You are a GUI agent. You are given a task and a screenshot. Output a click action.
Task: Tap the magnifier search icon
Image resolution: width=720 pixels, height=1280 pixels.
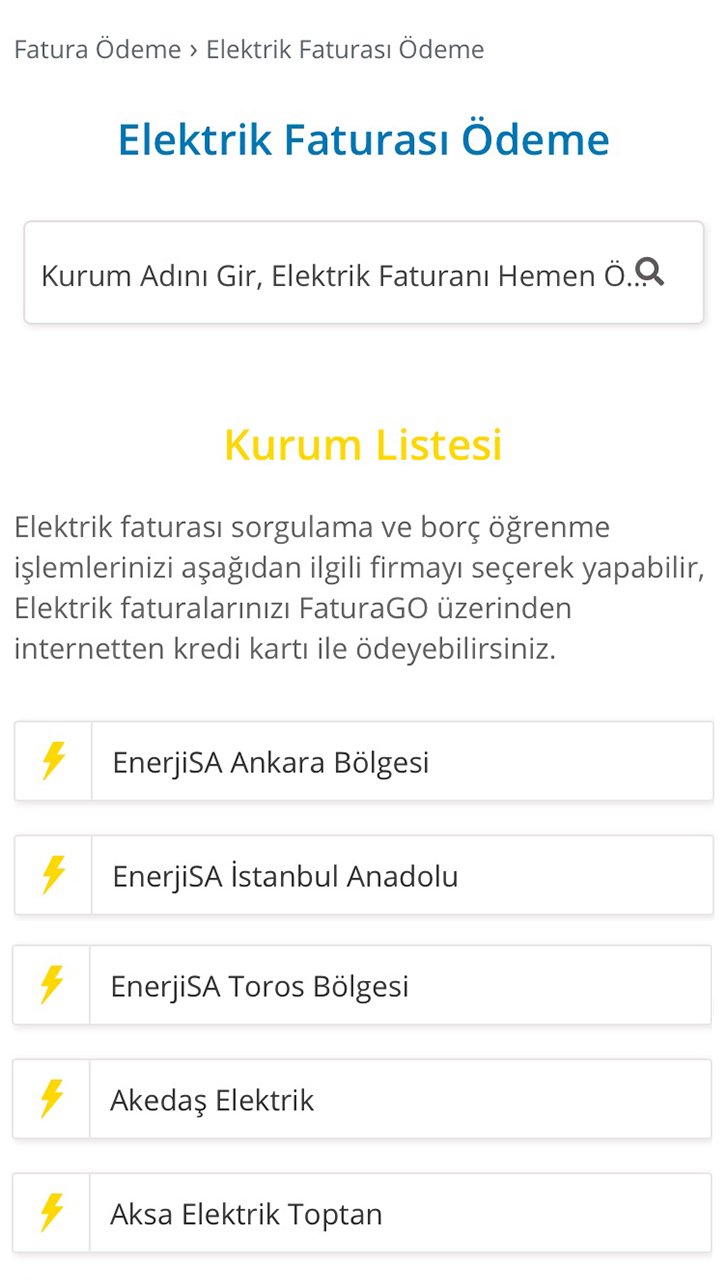pyautogui.click(x=651, y=272)
